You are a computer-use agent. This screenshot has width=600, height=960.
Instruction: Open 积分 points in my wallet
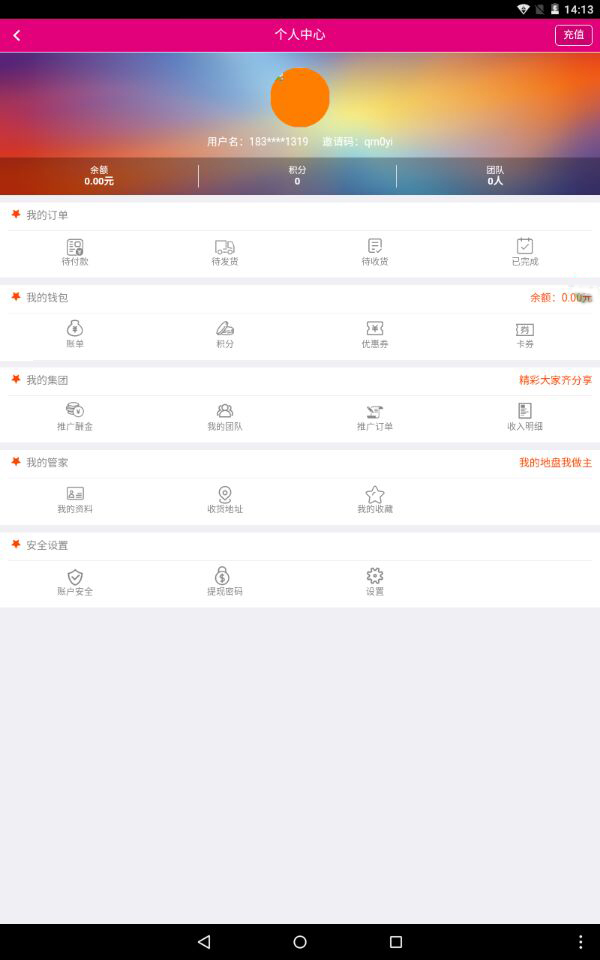point(225,334)
